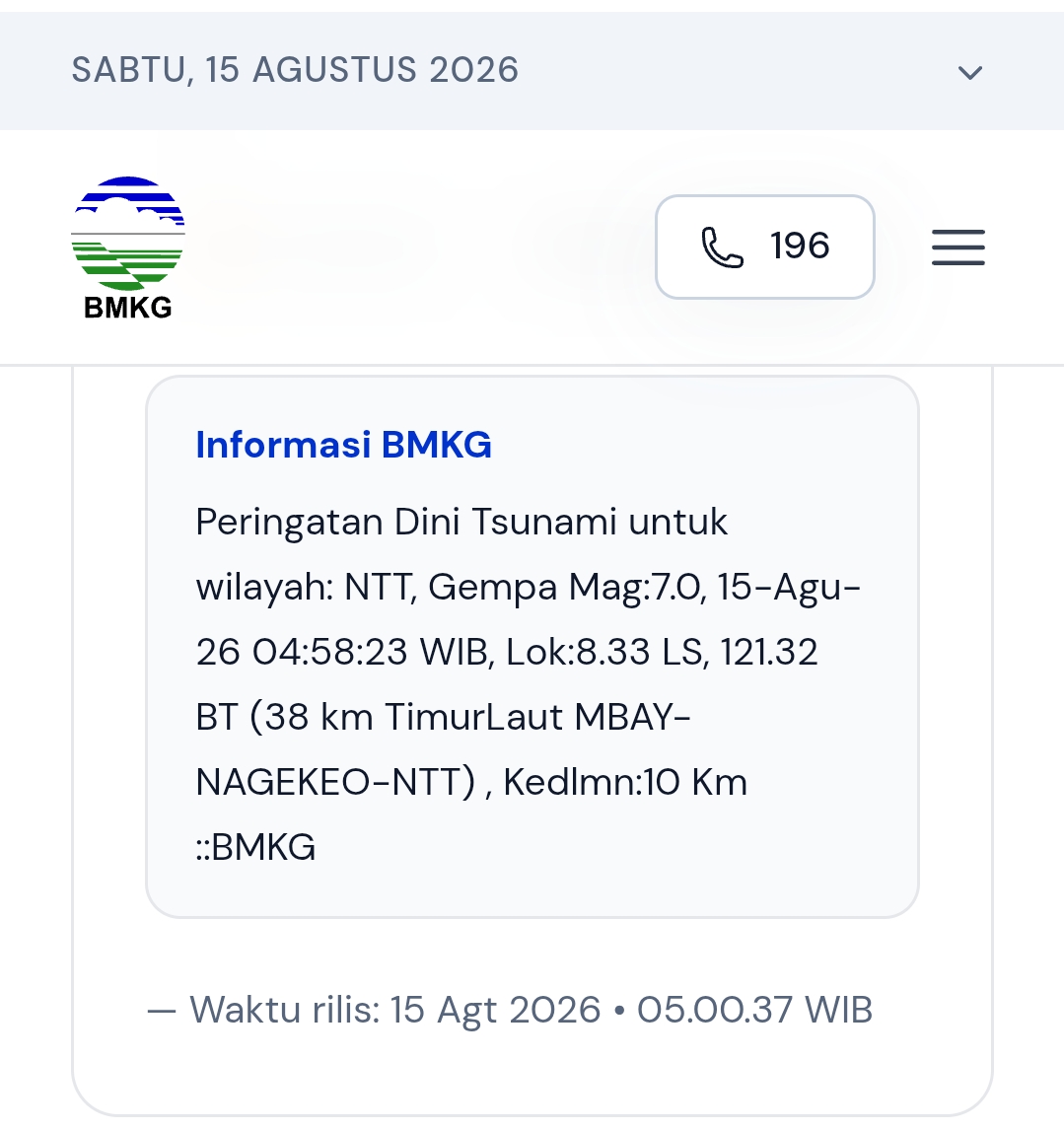The image size is (1064, 1130).
Task: Tap the BMKG logo to go home
Action: pos(128,247)
